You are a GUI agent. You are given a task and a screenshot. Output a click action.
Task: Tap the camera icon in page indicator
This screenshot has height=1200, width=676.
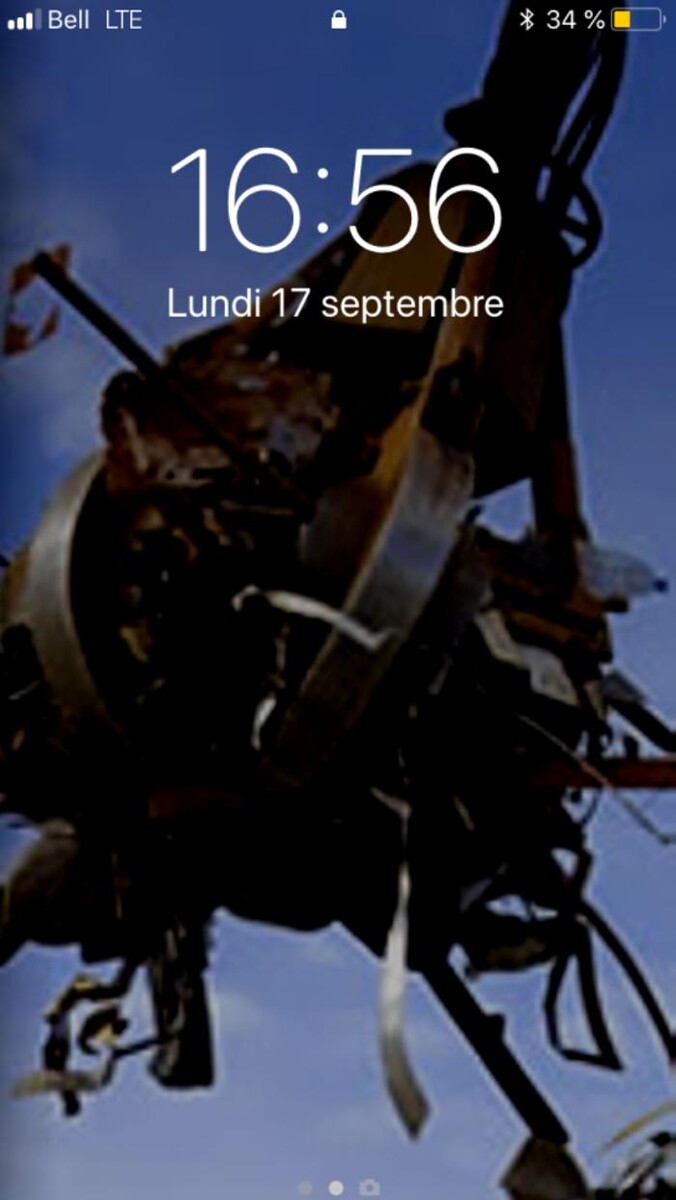click(369, 1187)
